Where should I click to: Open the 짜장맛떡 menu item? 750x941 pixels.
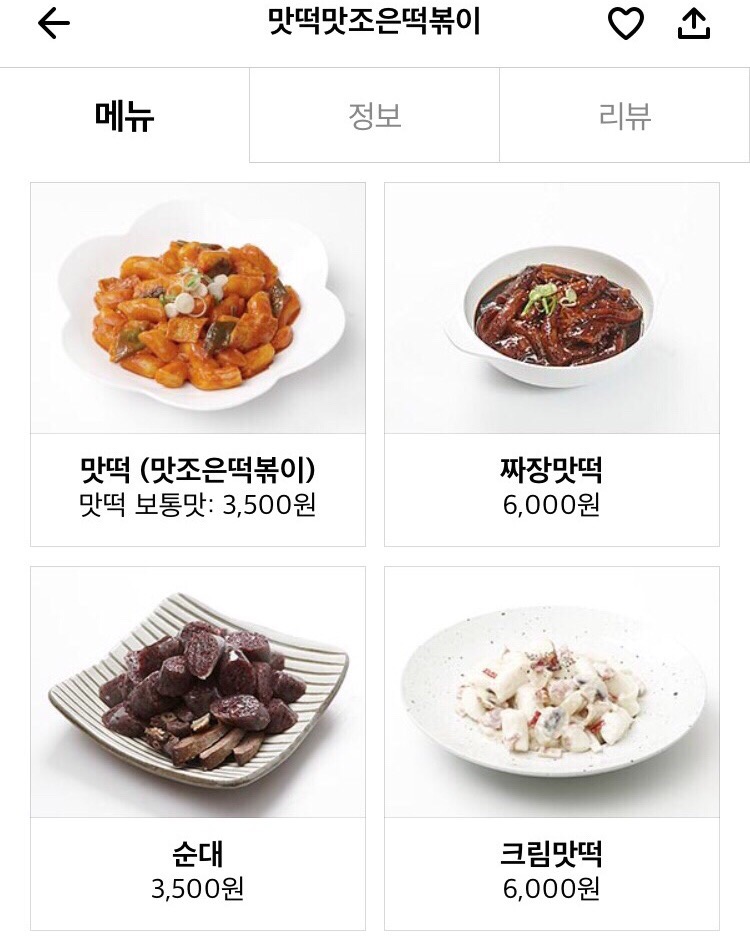(551, 364)
